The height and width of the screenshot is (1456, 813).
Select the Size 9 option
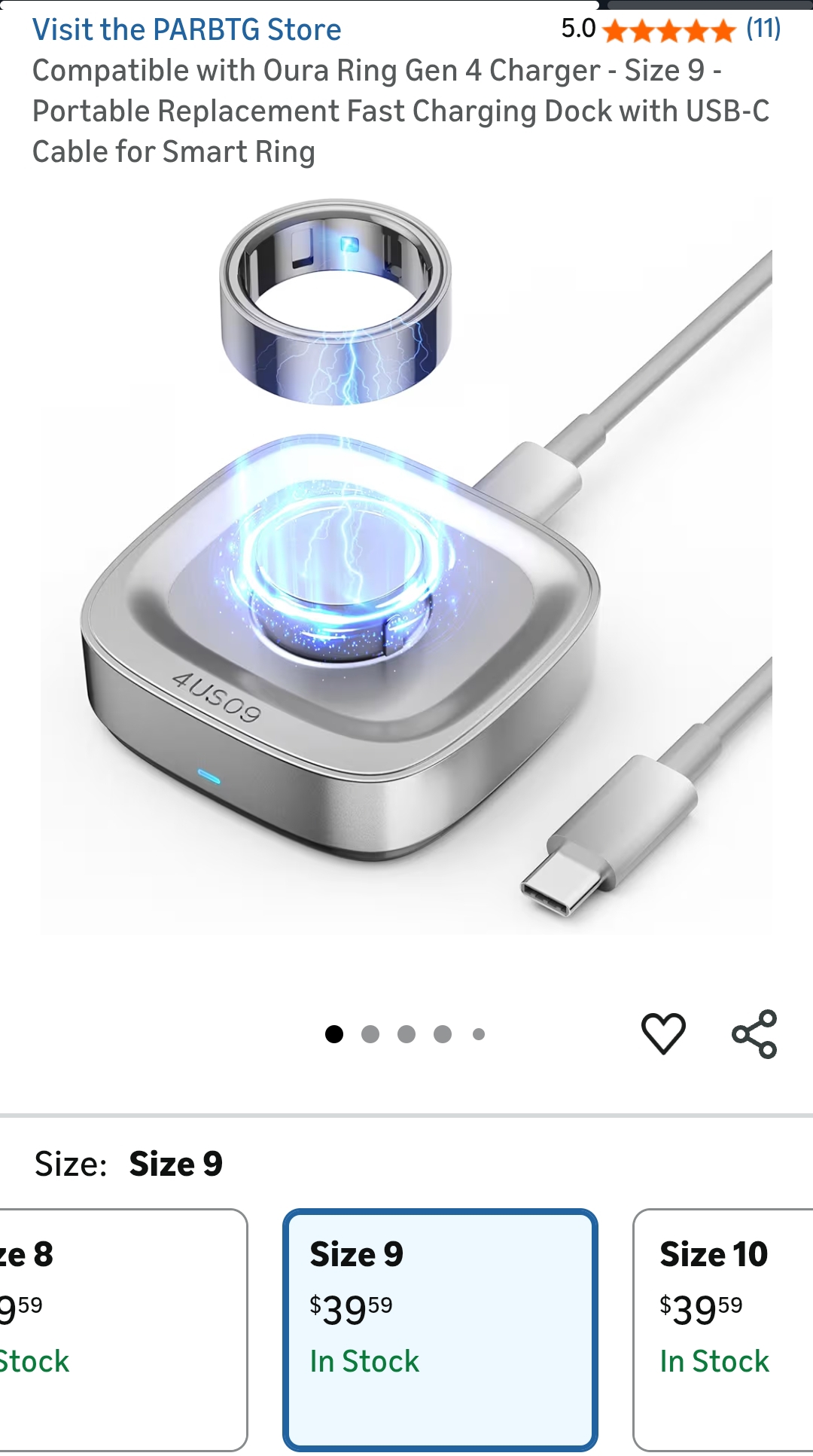coord(440,1329)
